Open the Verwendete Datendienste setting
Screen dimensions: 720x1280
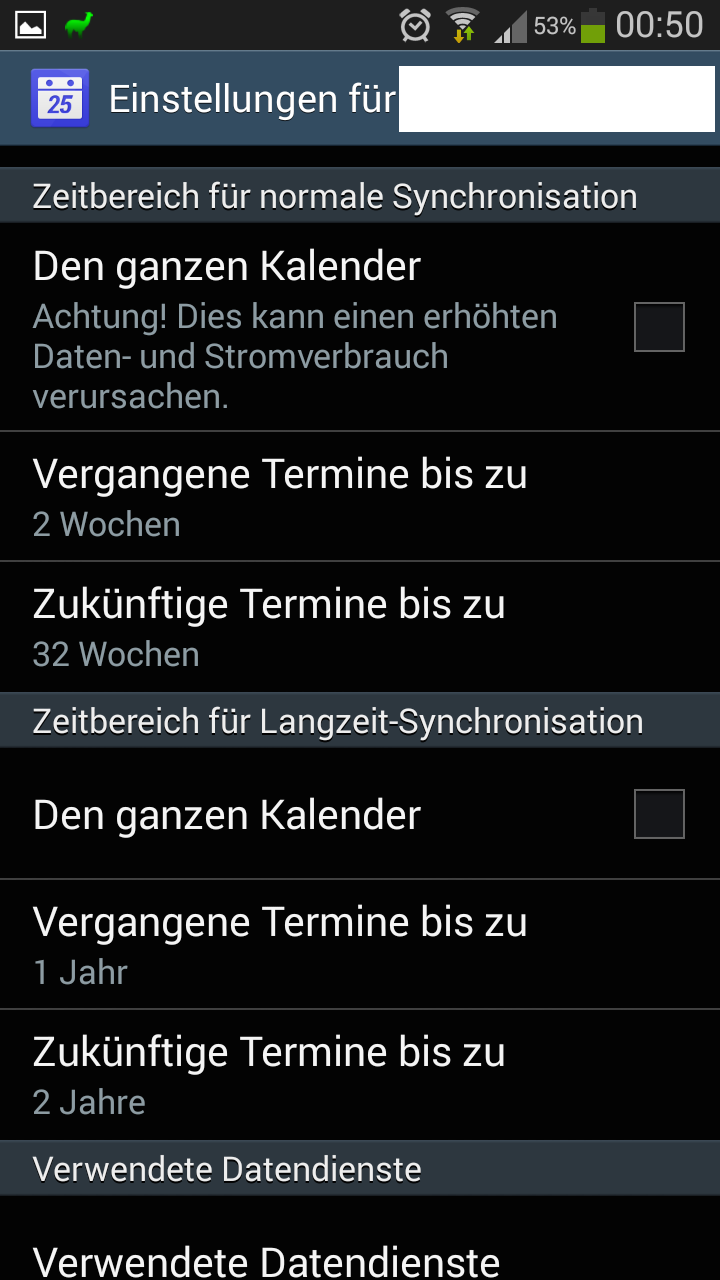(360, 1239)
